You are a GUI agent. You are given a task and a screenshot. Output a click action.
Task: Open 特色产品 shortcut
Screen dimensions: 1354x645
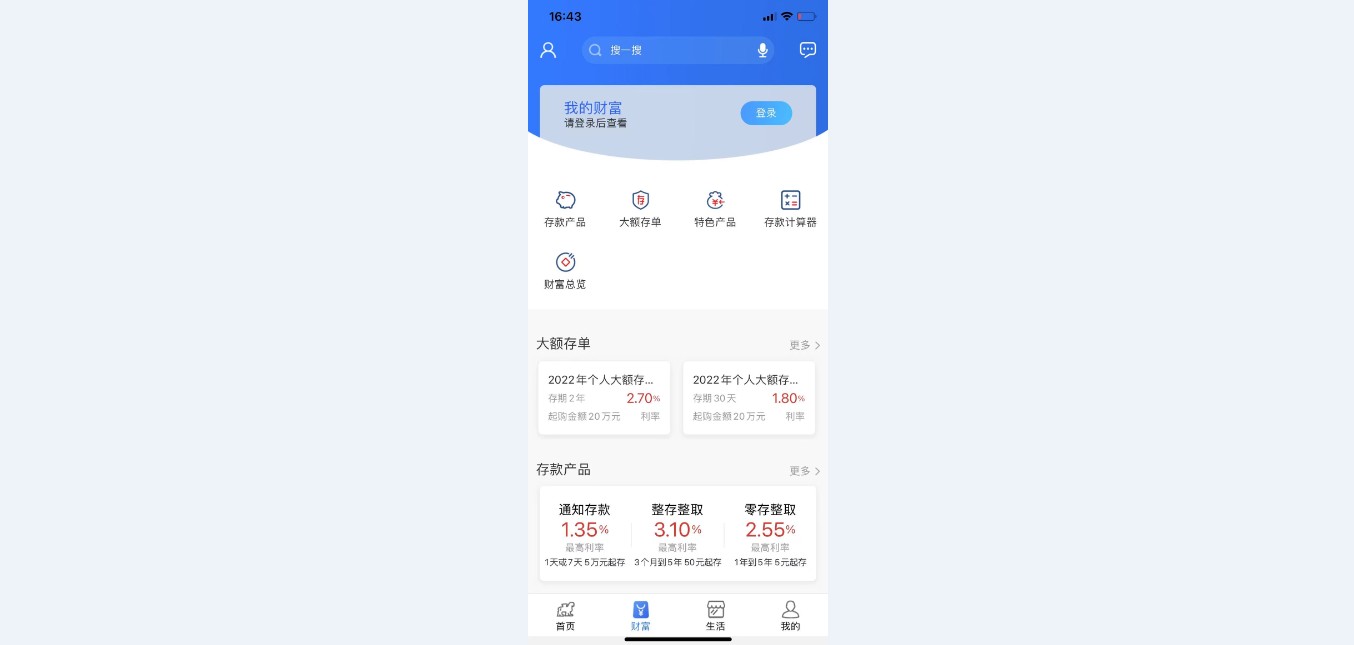pos(715,208)
